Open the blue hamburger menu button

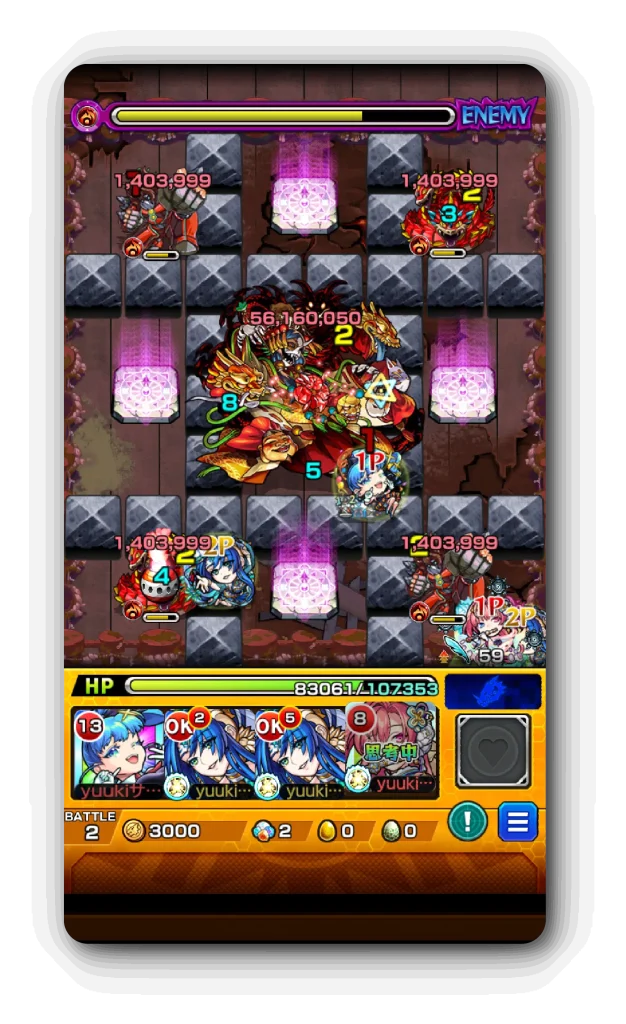(x=517, y=822)
